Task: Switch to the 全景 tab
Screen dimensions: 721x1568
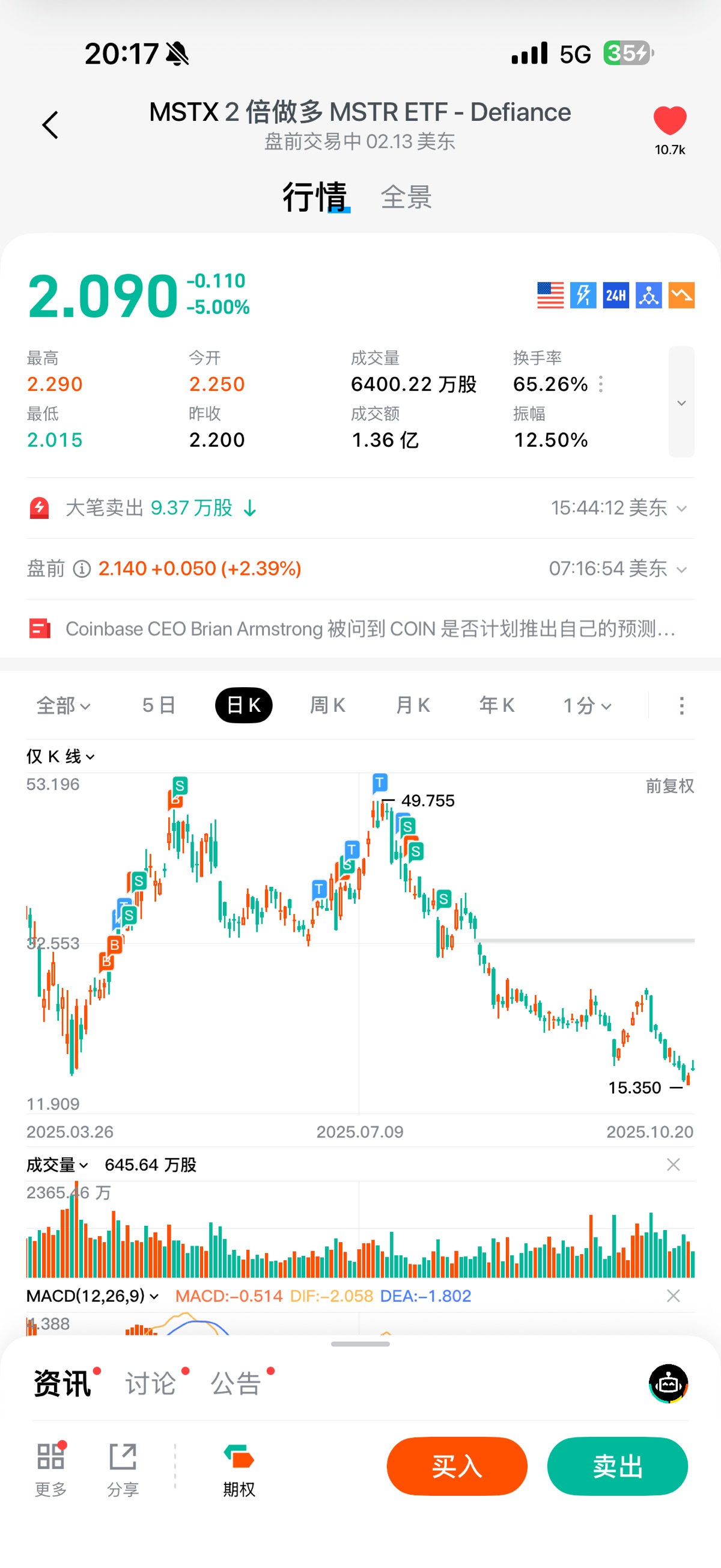Action: coord(406,197)
